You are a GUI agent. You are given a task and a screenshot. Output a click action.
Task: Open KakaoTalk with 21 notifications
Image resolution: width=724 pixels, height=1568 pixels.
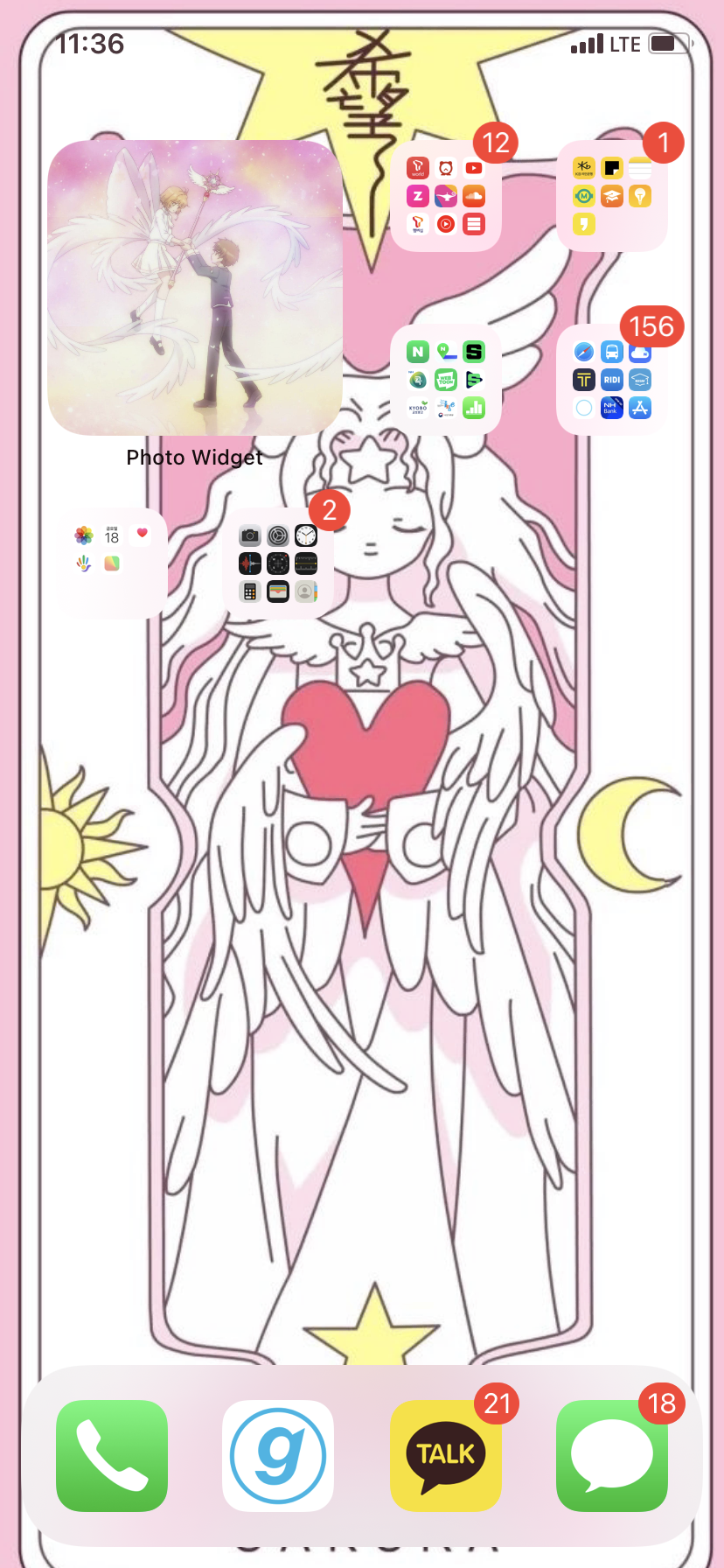[x=445, y=1456]
